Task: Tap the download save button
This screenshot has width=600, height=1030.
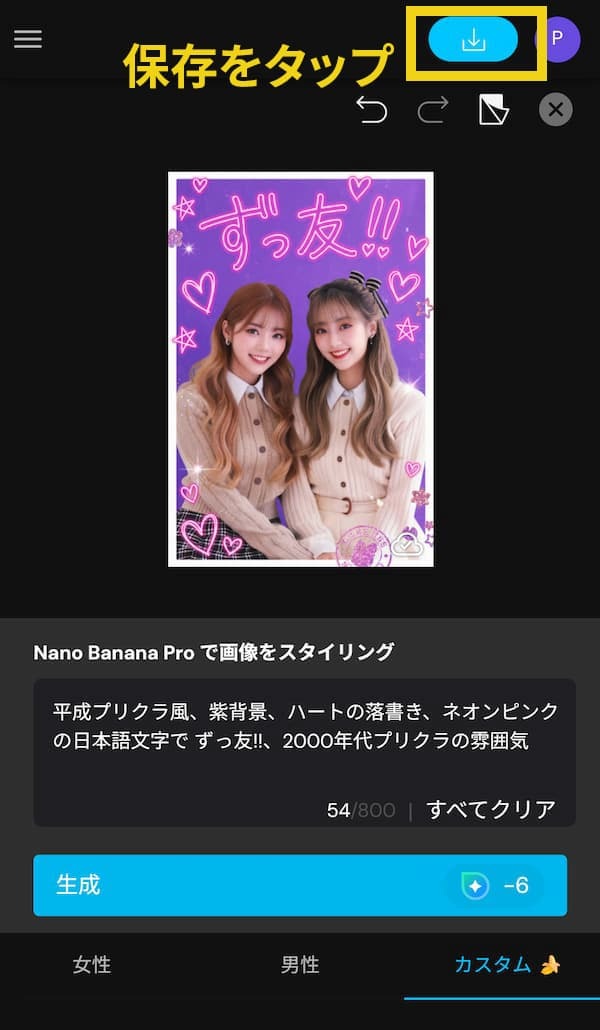Action: point(473,40)
